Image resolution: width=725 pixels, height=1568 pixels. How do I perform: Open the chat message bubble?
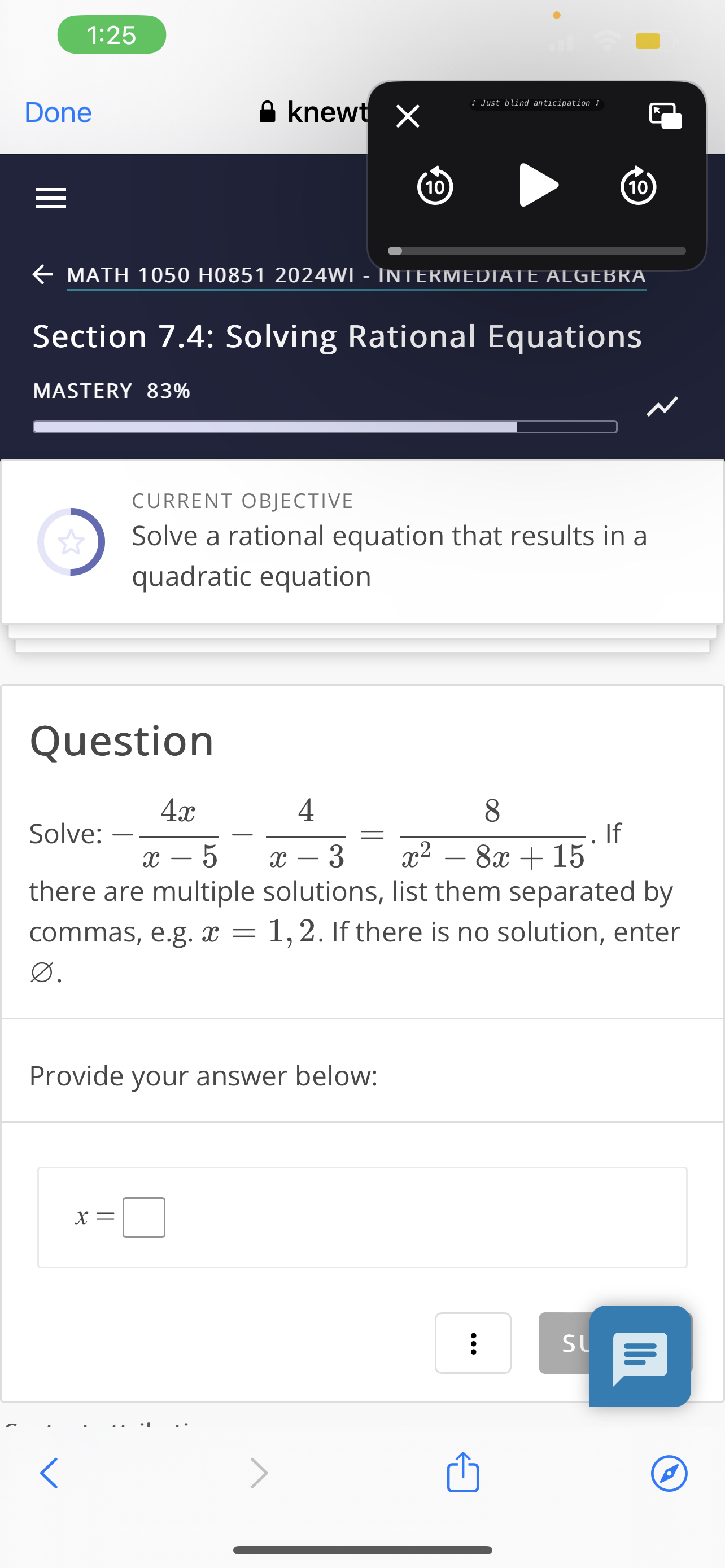point(640,1355)
